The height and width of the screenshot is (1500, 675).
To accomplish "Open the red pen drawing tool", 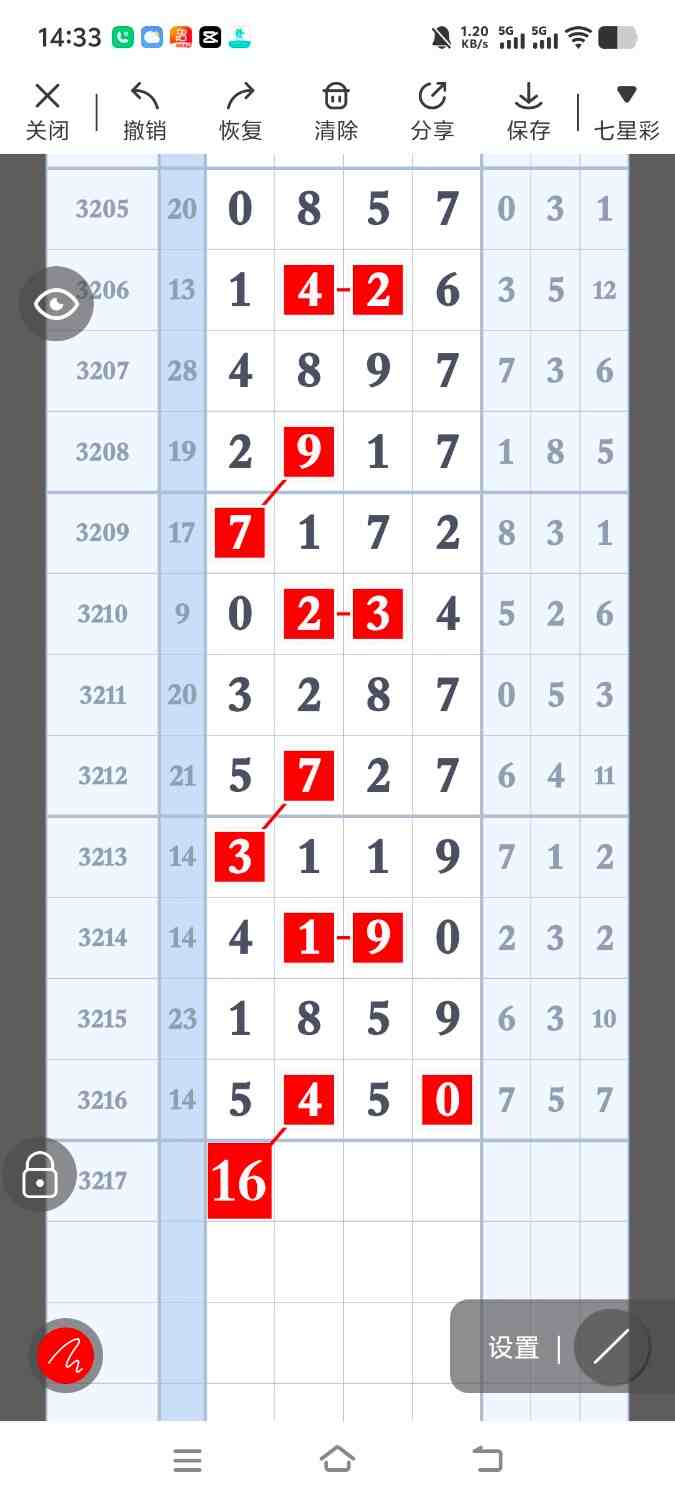I will (65, 1355).
